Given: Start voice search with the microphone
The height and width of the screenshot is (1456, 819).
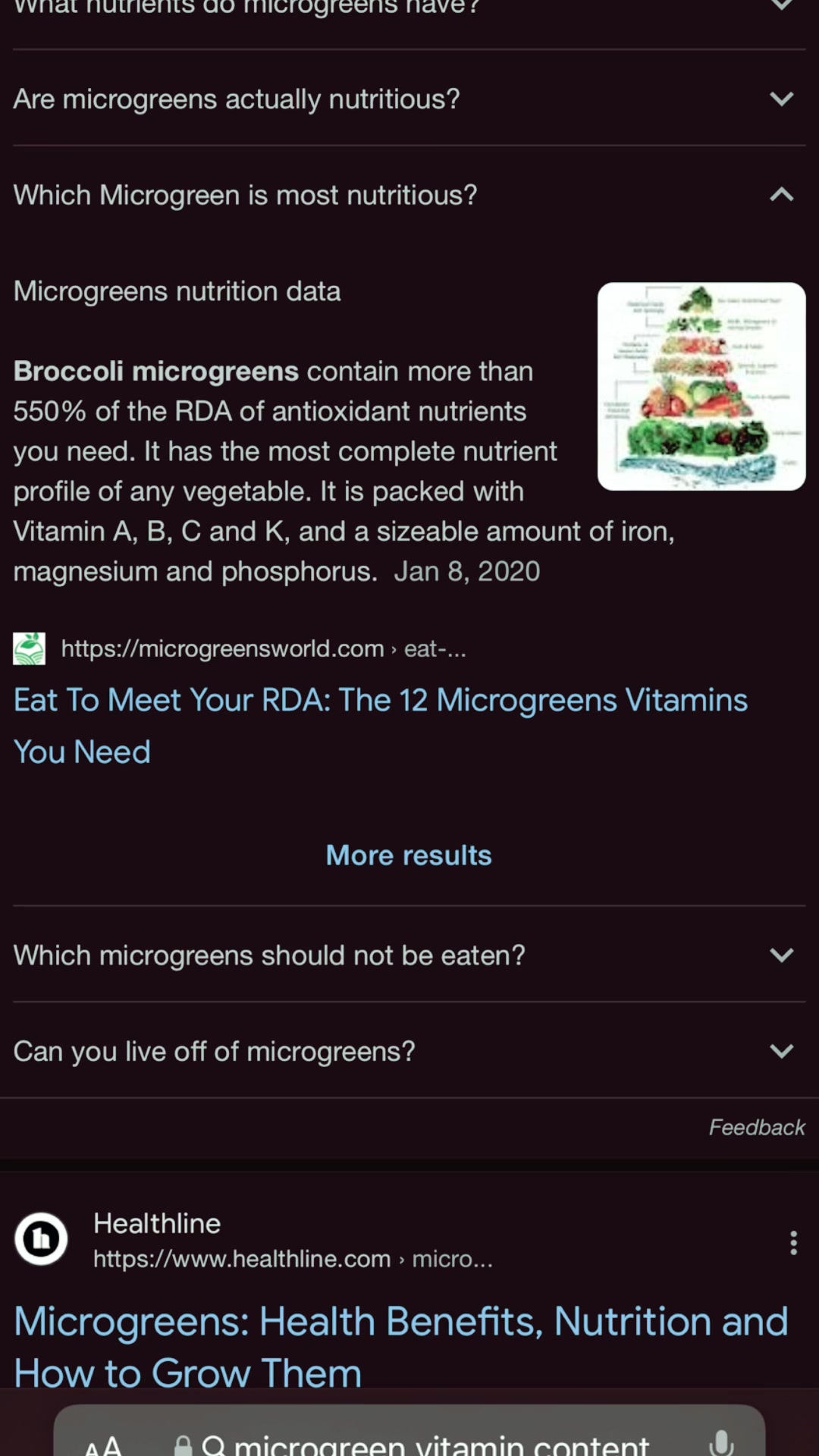Looking at the screenshot, I should pyautogui.click(x=721, y=1442).
